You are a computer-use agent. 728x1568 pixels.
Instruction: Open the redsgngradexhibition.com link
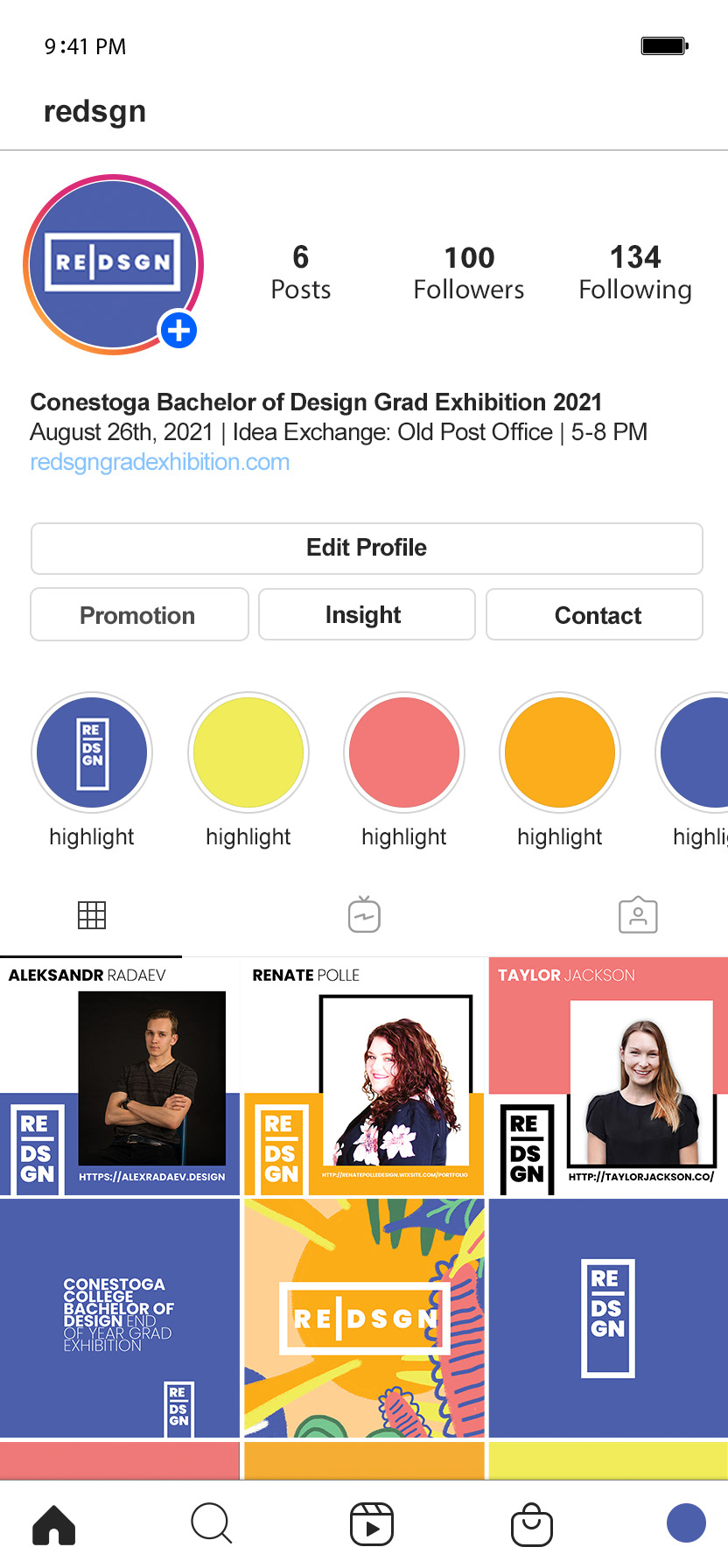[160, 462]
